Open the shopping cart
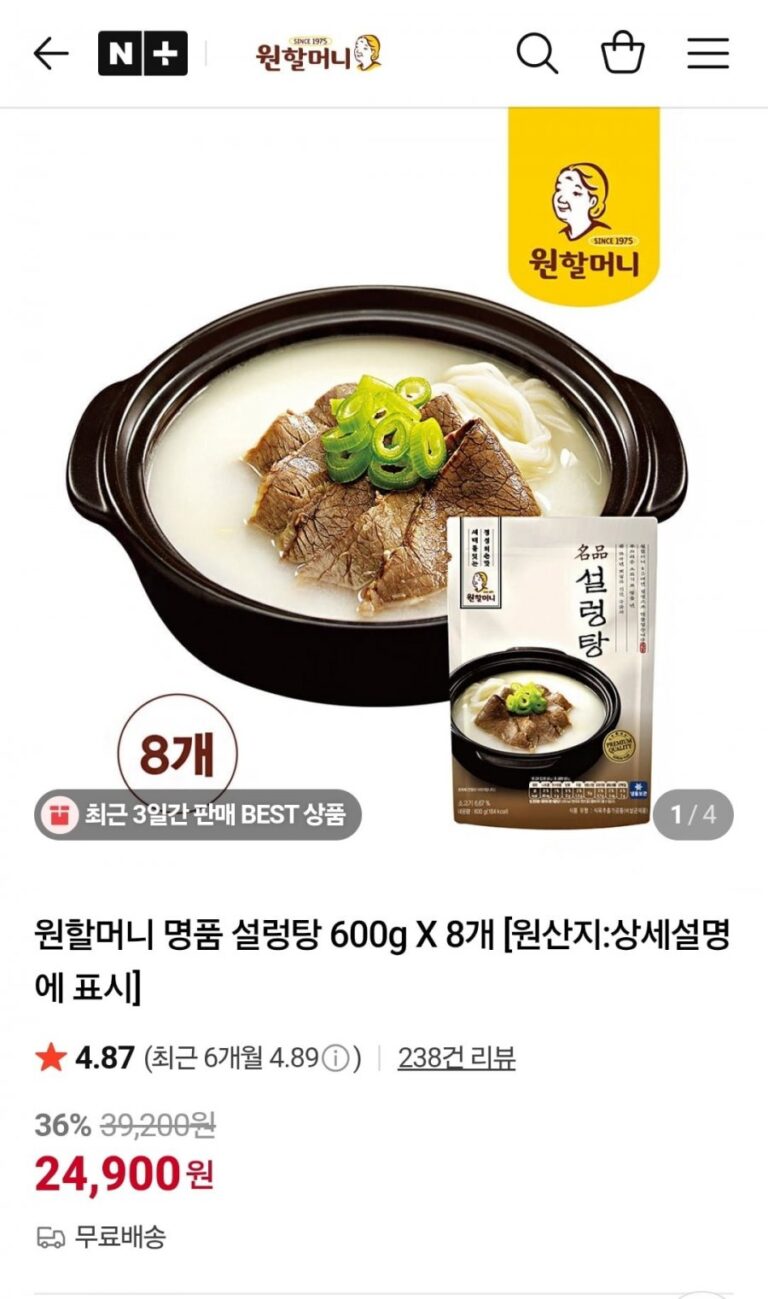This screenshot has width=768, height=1299. [x=622, y=53]
